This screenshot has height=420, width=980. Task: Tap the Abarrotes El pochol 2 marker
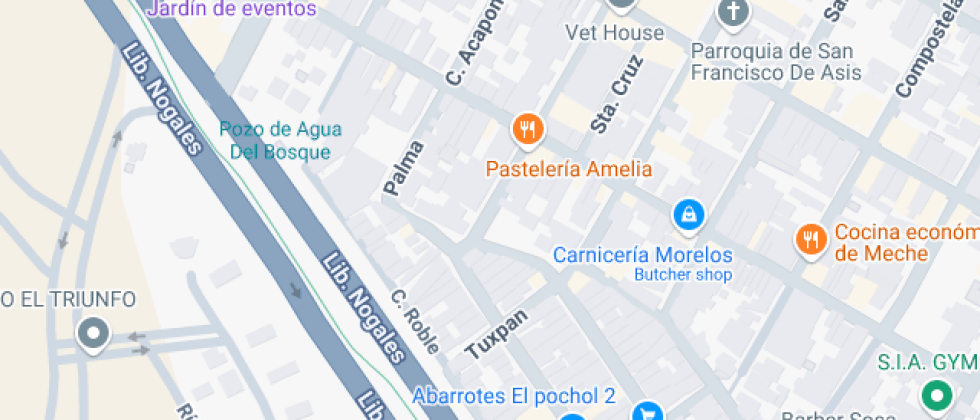[647, 412]
